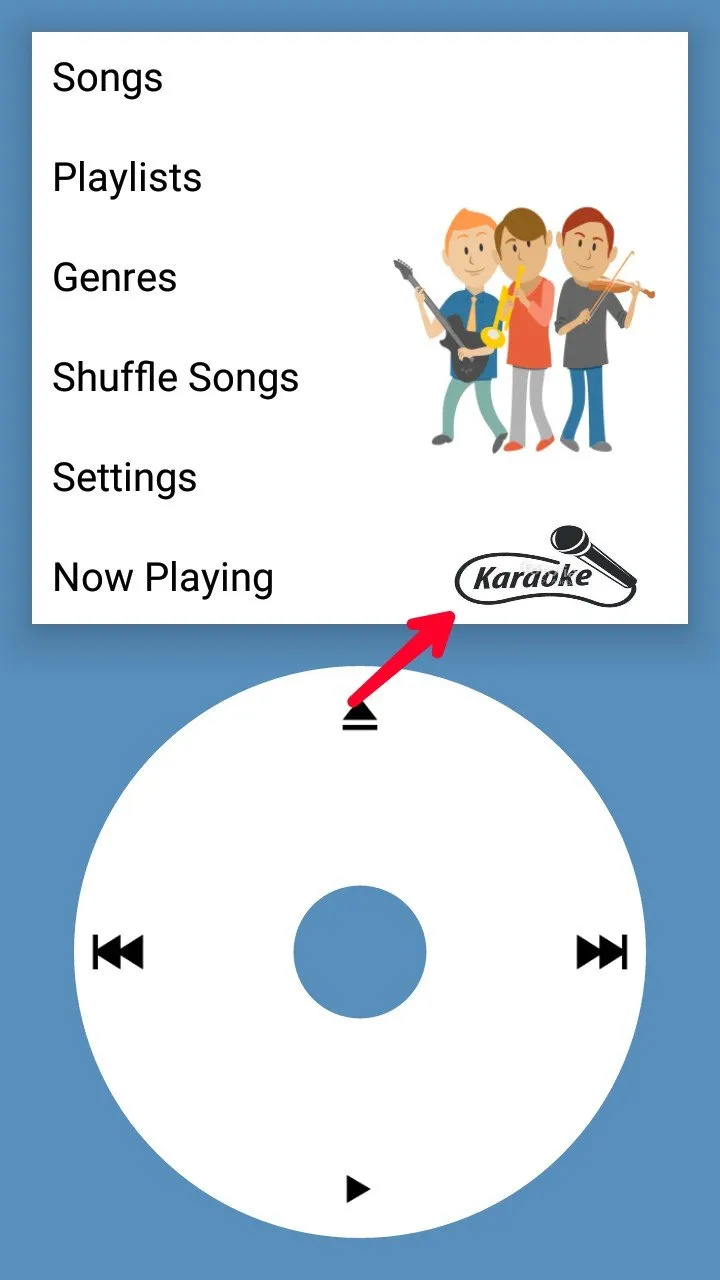The image size is (720, 1280).
Task: Go to Now Playing
Action: 163,578
